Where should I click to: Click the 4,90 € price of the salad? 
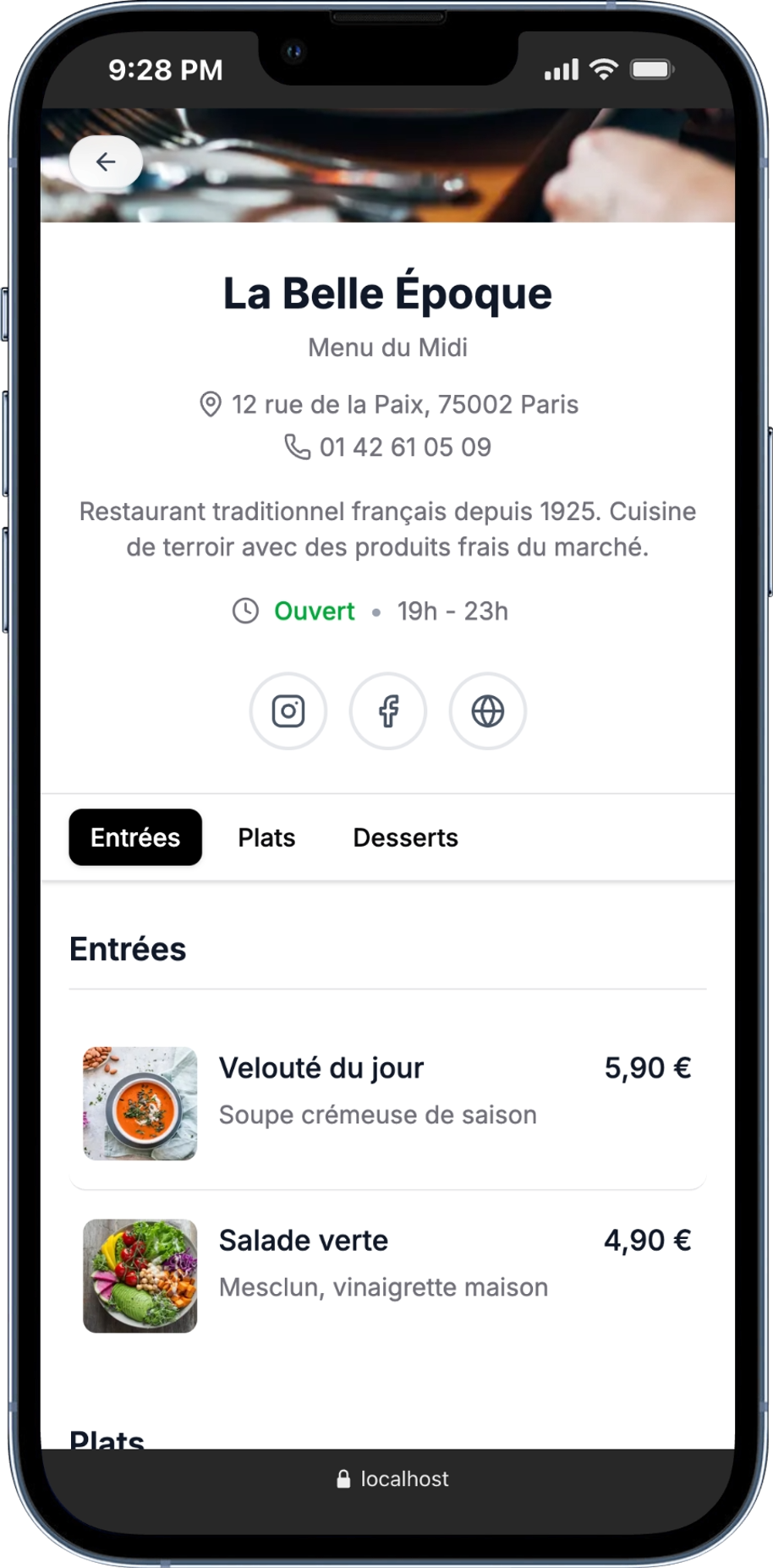coord(647,1240)
